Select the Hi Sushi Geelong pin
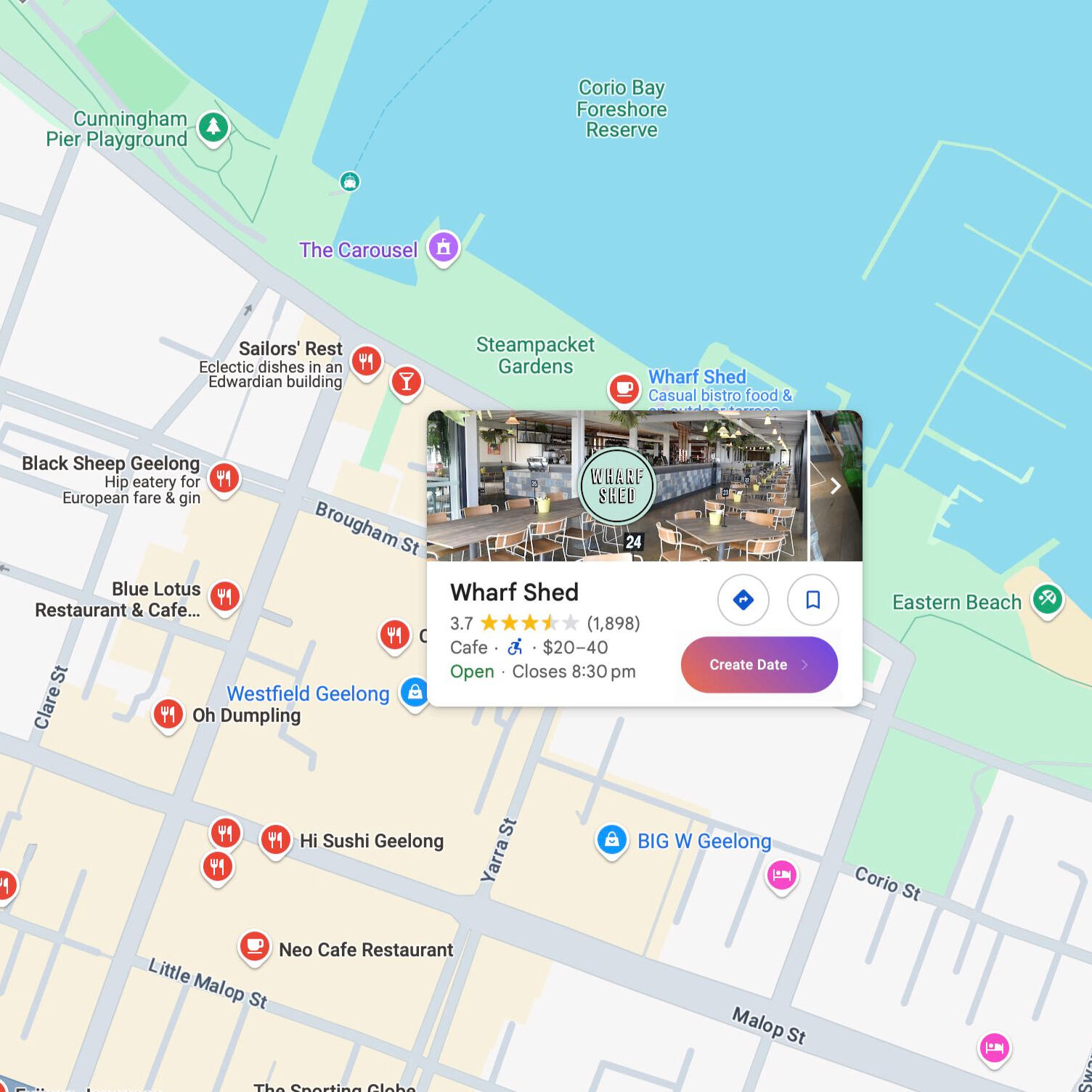Image resolution: width=1092 pixels, height=1092 pixels. point(275,840)
